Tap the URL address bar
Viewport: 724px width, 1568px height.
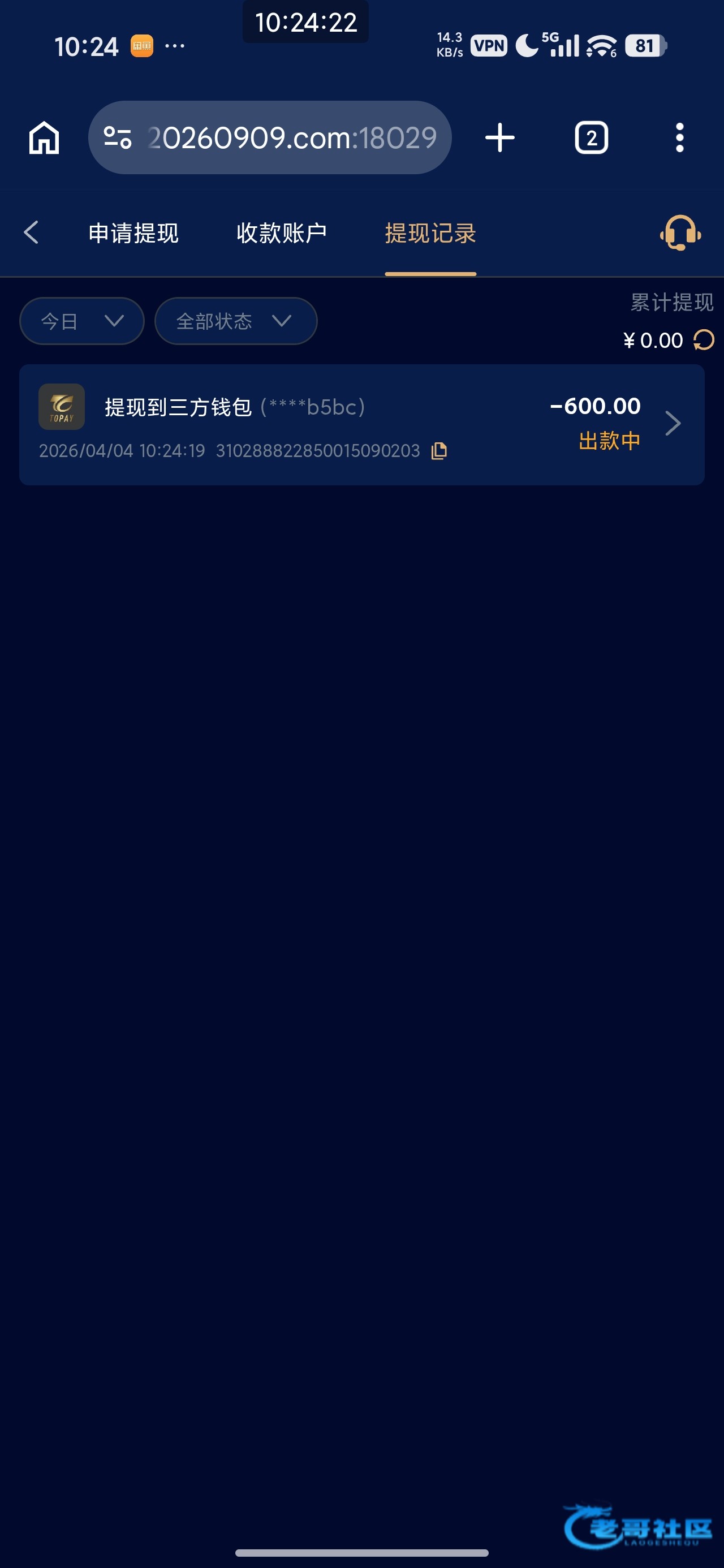(x=291, y=137)
